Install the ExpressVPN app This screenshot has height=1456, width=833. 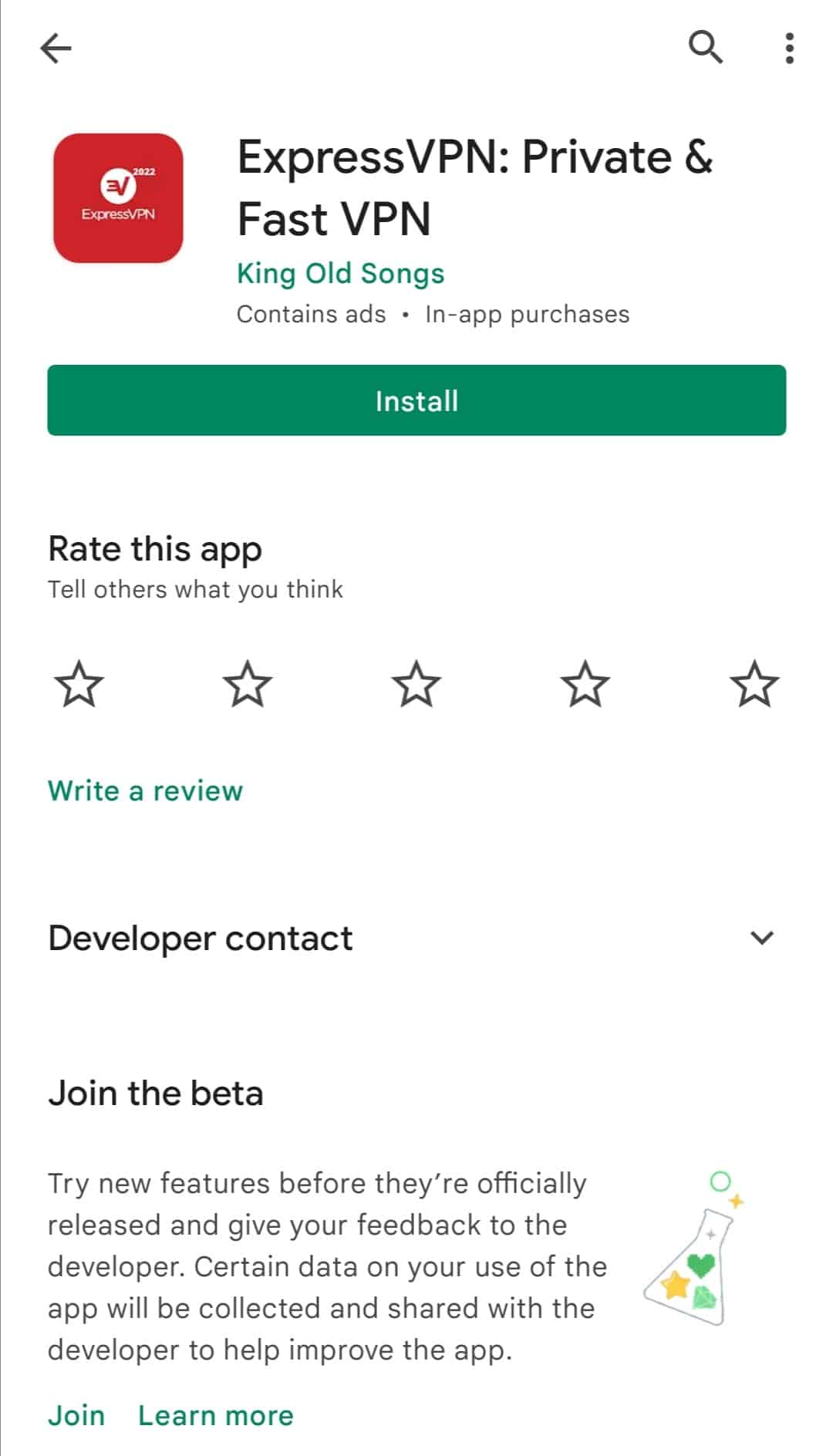point(416,400)
